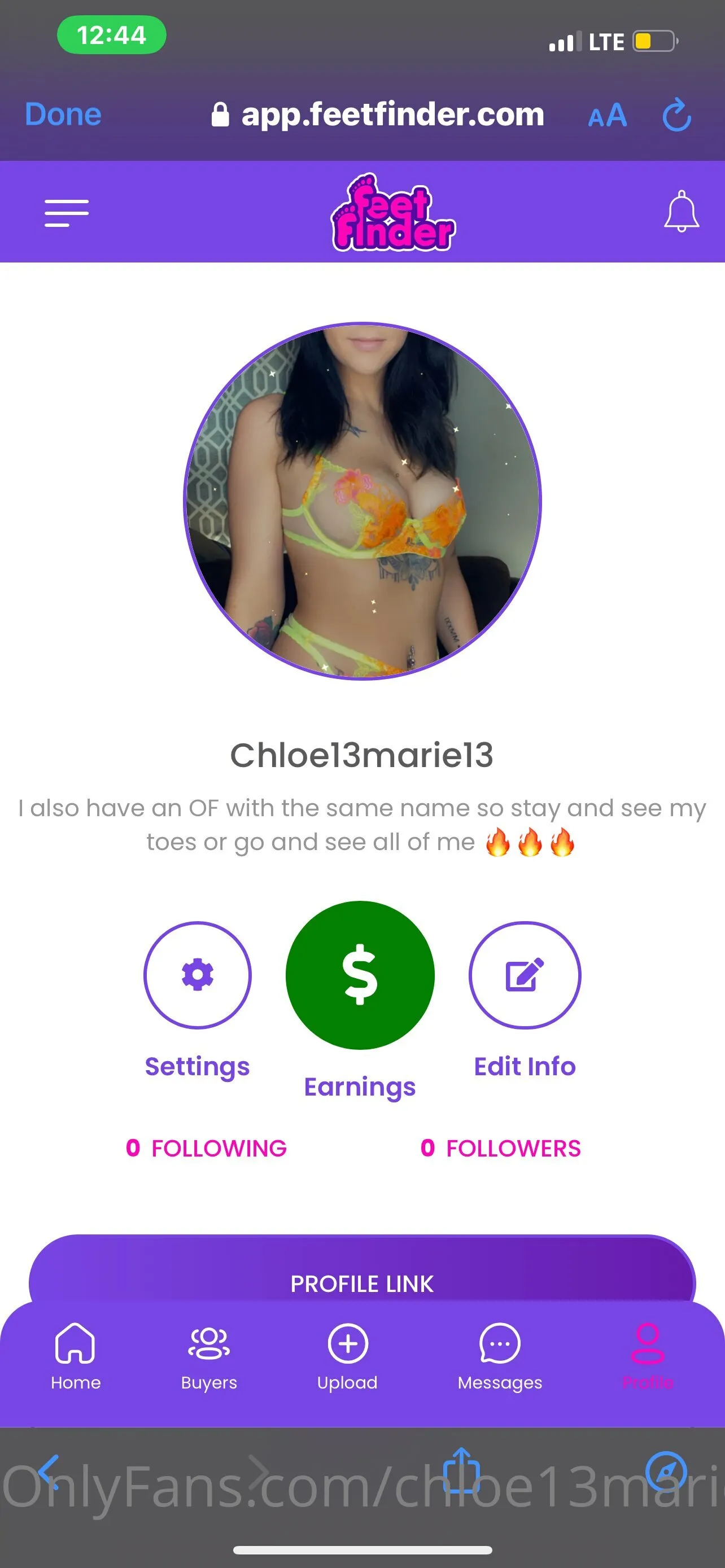This screenshot has width=725, height=1568.
Task: Share this page
Action: tap(461, 1470)
